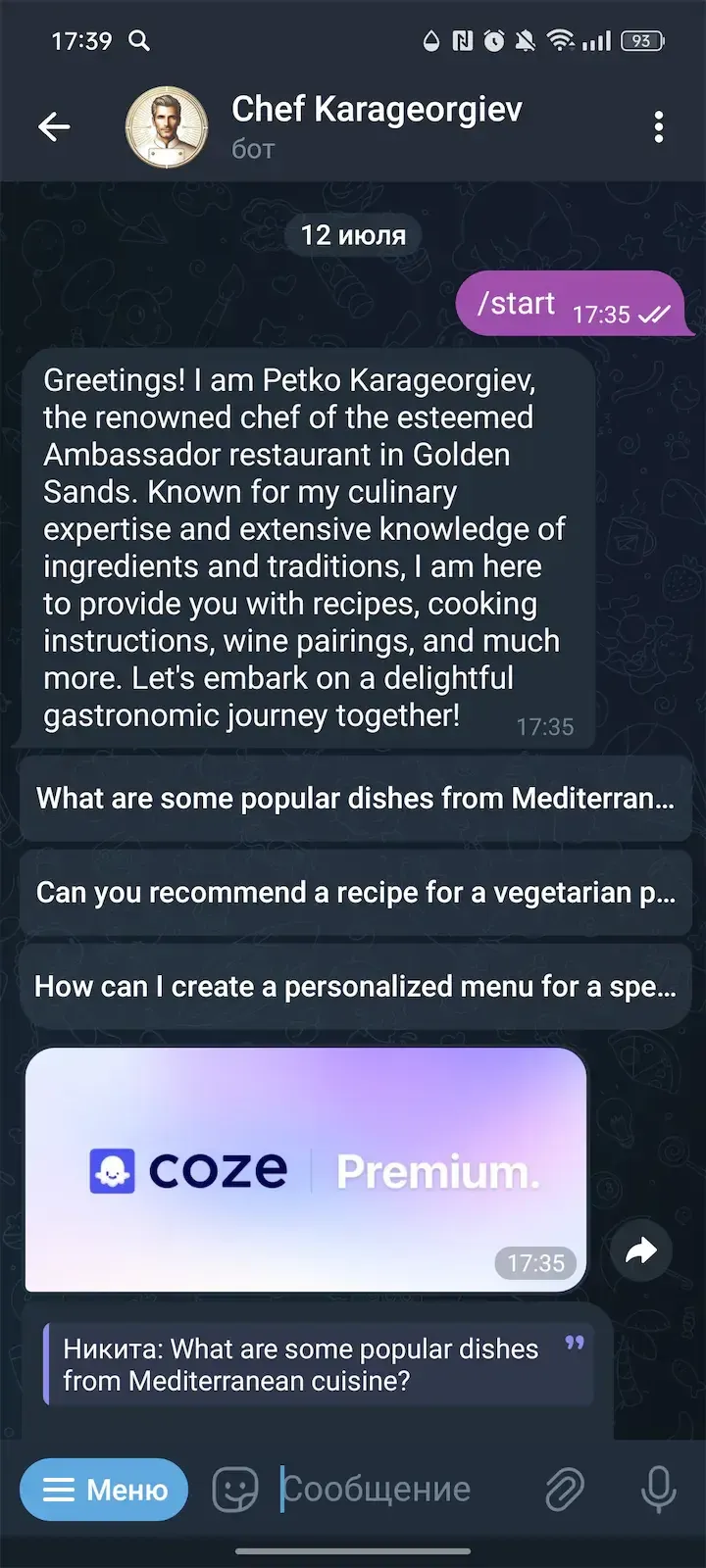Viewport: 706px width, 1568px height.
Task: Attach a file with the paperclip icon
Action: (x=564, y=1489)
